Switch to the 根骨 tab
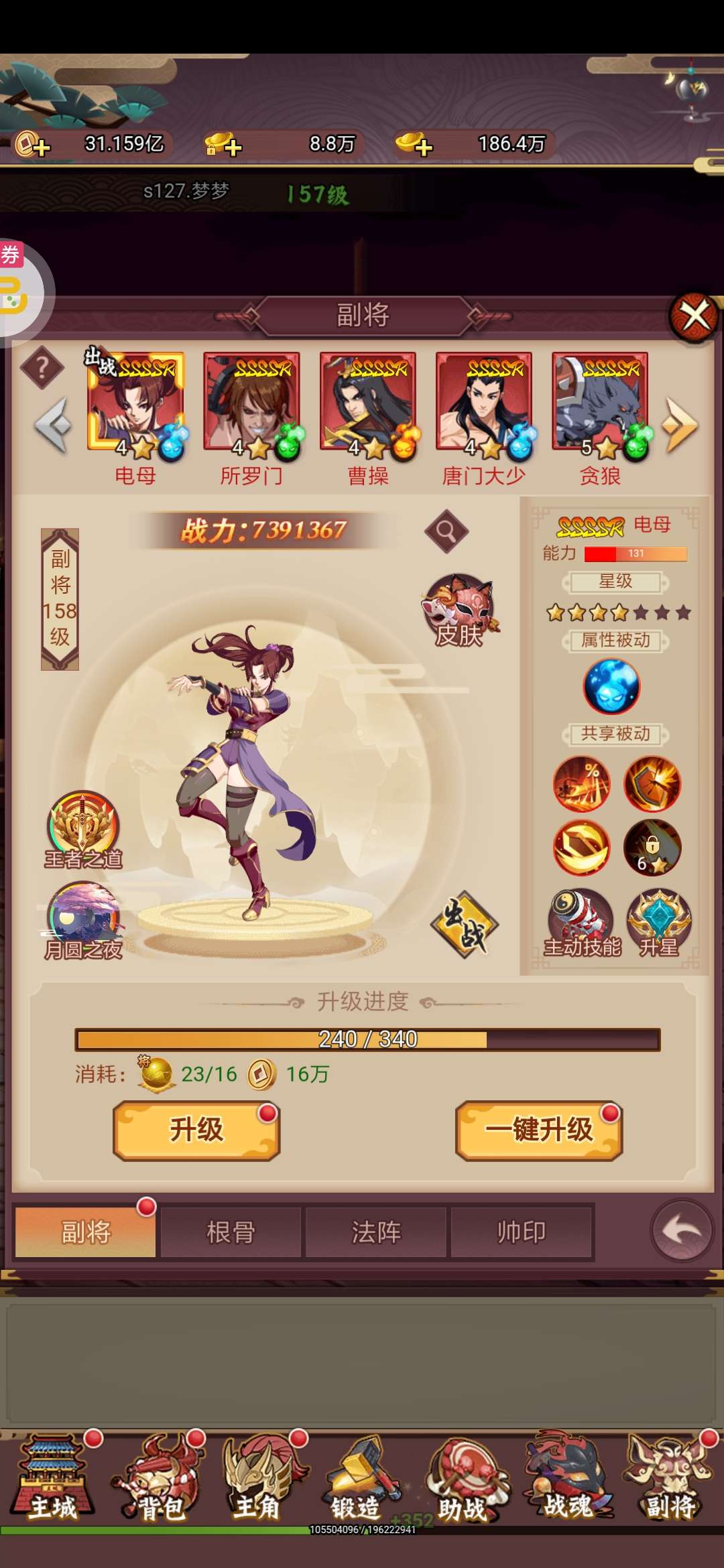The height and width of the screenshot is (1568, 724). pyautogui.click(x=231, y=1232)
